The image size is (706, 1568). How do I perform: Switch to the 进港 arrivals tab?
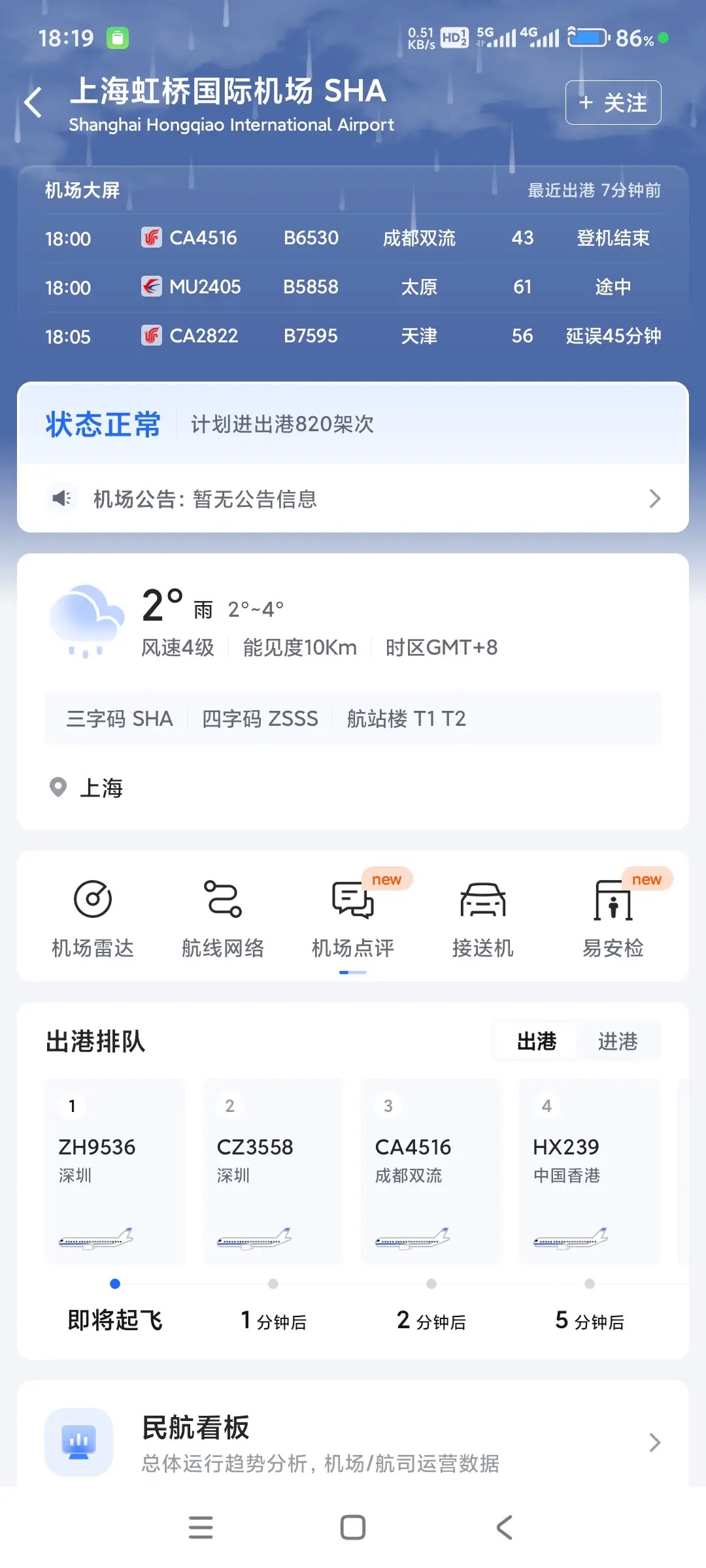[618, 1041]
